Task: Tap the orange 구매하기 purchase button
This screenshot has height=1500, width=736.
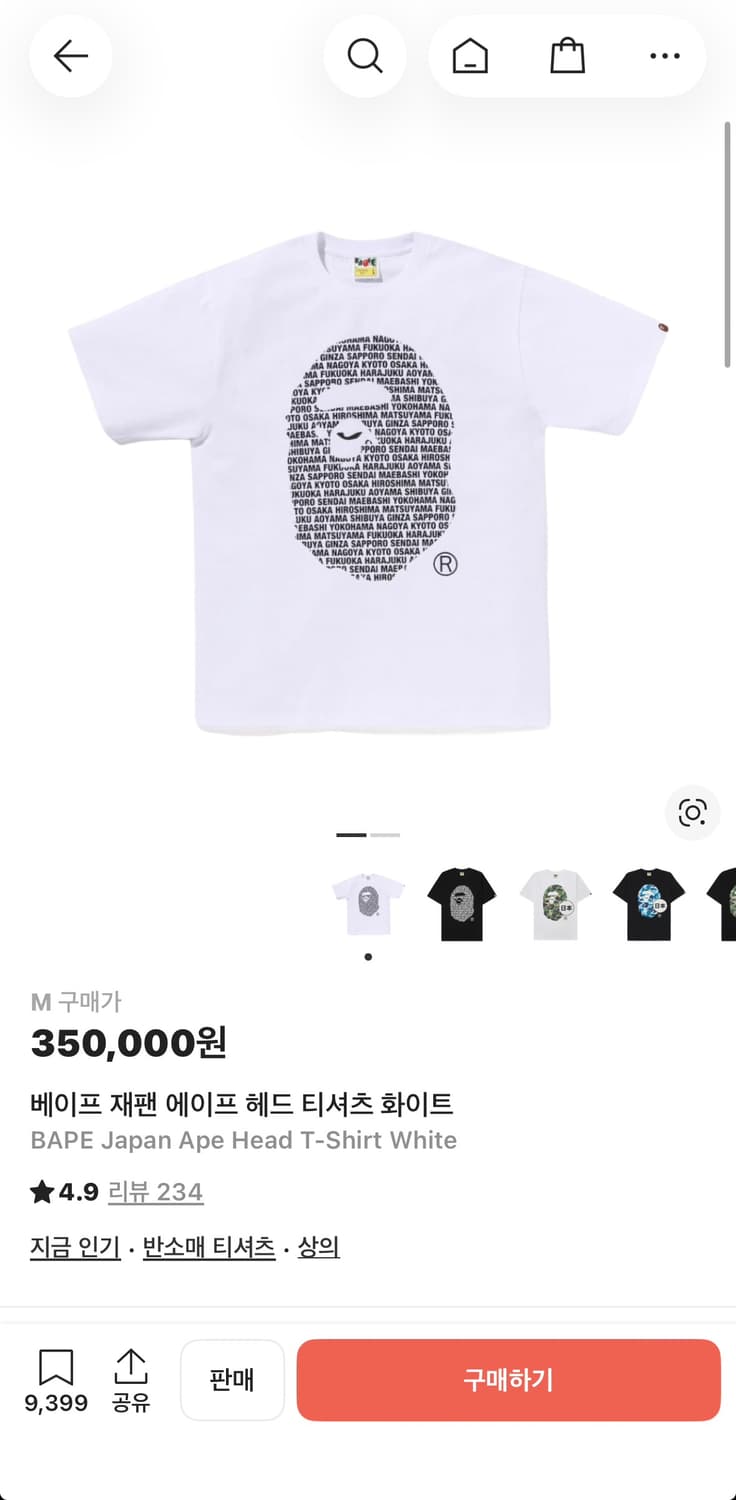Action: pyautogui.click(x=508, y=1380)
